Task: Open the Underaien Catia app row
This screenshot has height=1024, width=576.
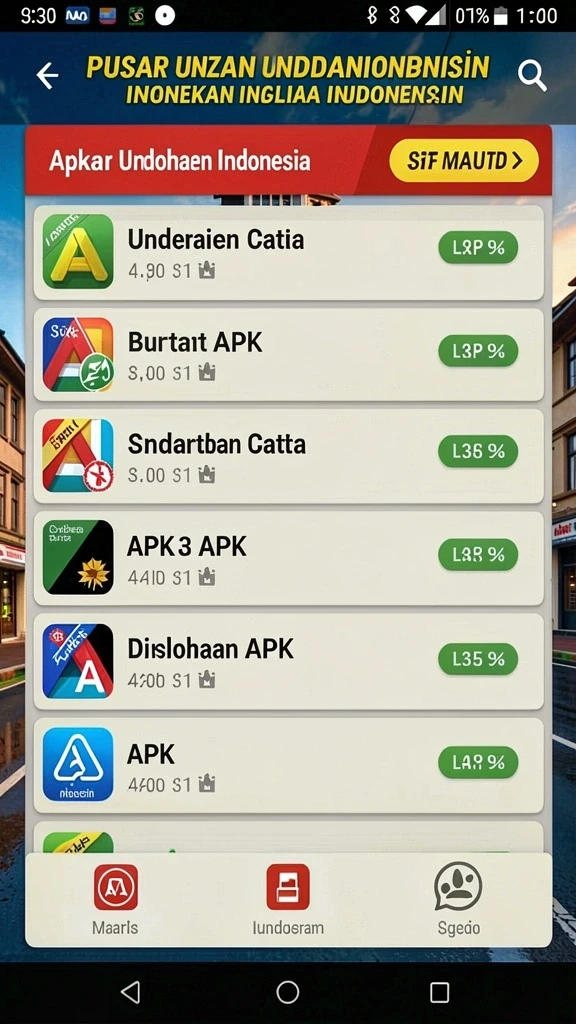Action: (x=288, y=252)
